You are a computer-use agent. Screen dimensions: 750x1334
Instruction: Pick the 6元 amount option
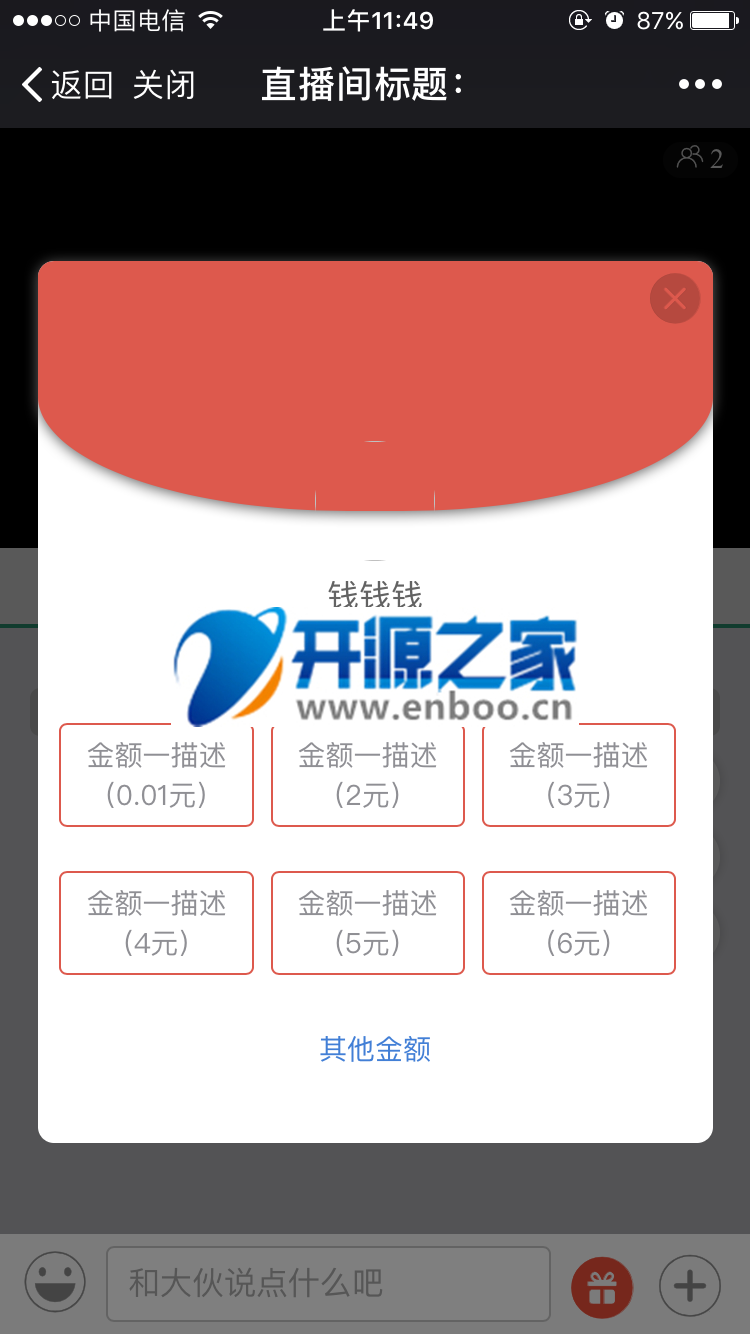(579, 923)
